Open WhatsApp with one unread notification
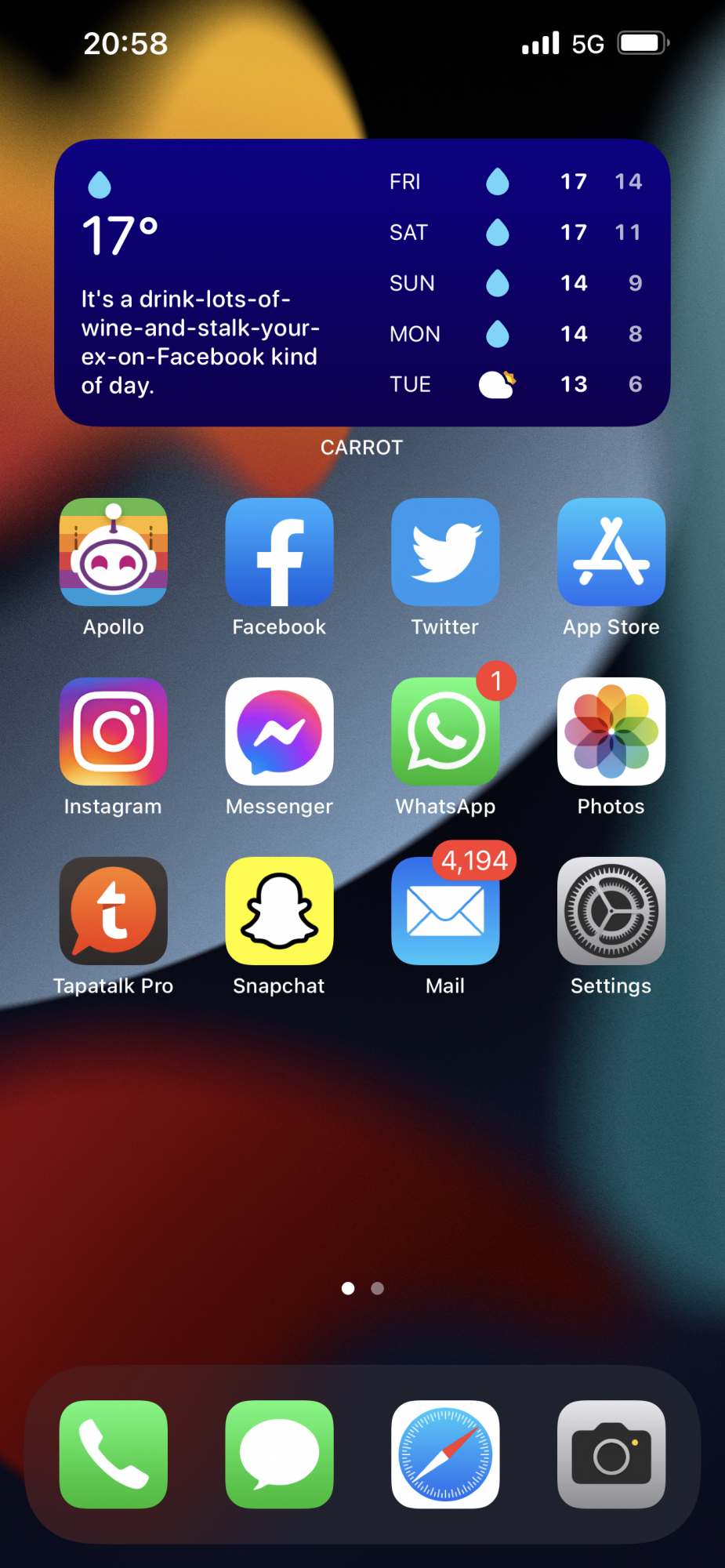The height and width of the screenshot is (1568, 725). click(445, 731)
